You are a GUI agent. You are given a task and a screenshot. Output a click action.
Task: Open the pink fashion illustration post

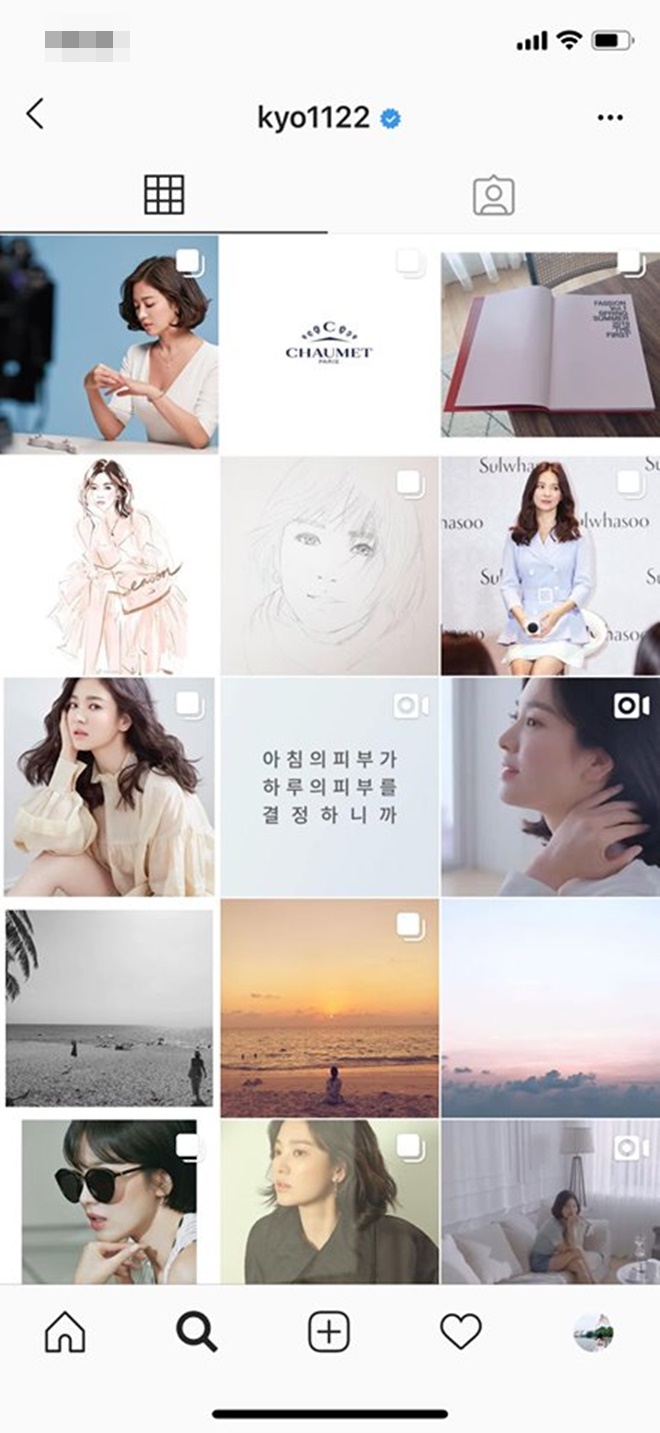click(x=109, y=566)
